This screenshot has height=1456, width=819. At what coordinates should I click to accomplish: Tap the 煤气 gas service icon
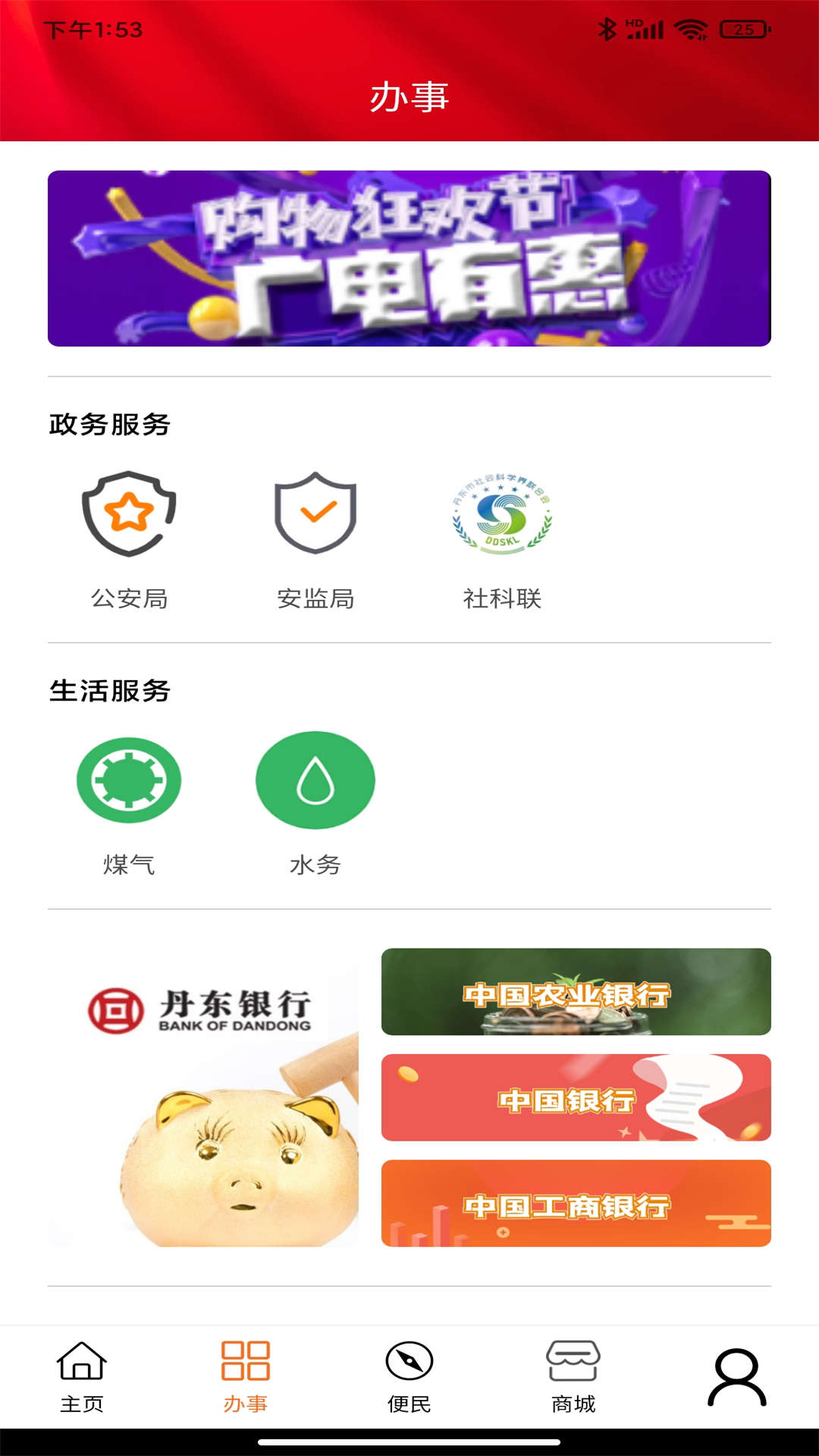[x=128, y=779]
